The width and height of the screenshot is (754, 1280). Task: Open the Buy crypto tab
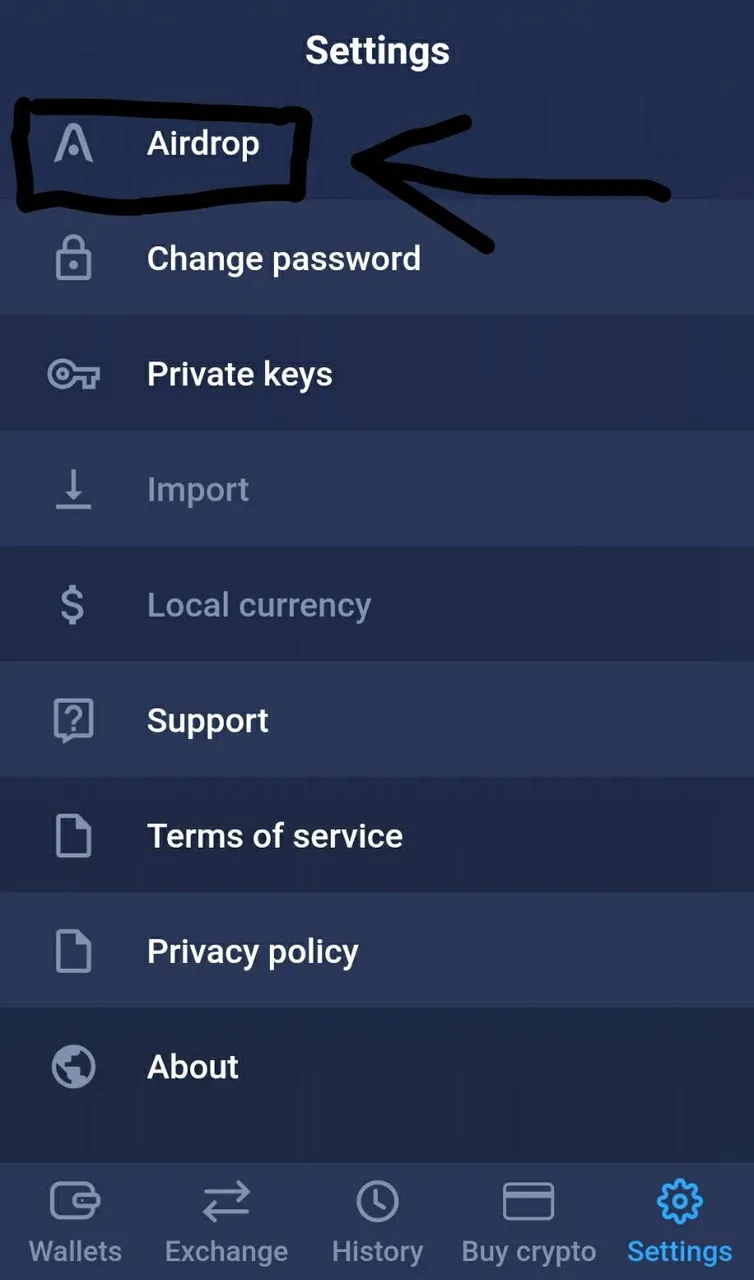[528, 1221]
